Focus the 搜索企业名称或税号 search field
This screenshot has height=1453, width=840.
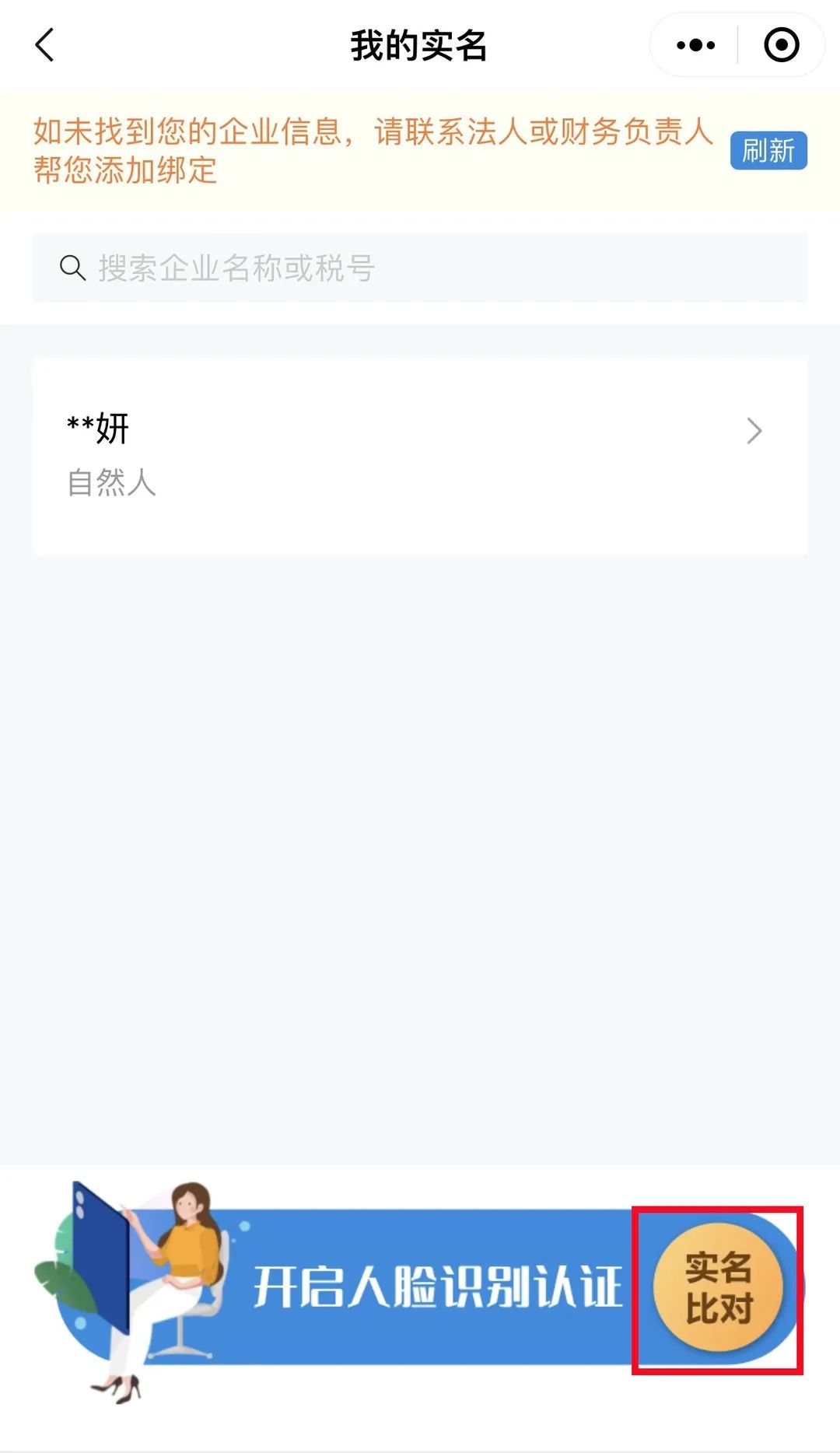420,268
